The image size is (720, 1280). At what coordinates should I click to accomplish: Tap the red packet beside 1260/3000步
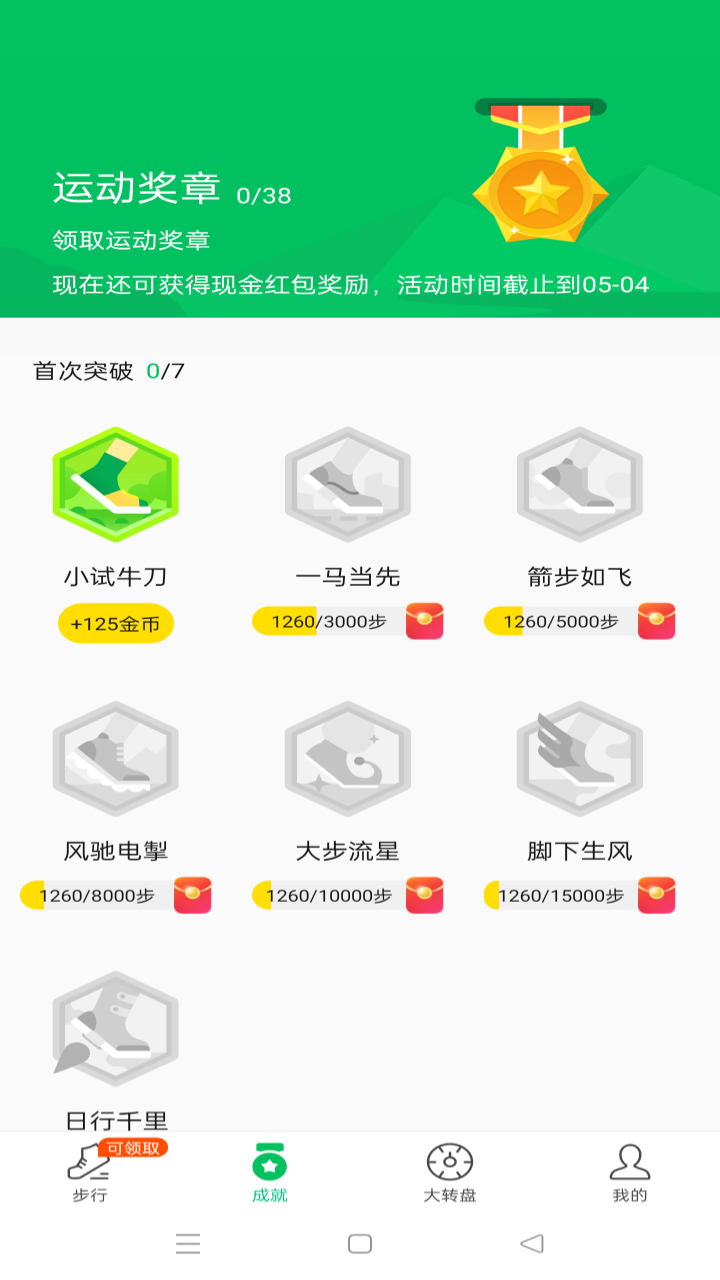pyautogui.click(x=424, y=621)
